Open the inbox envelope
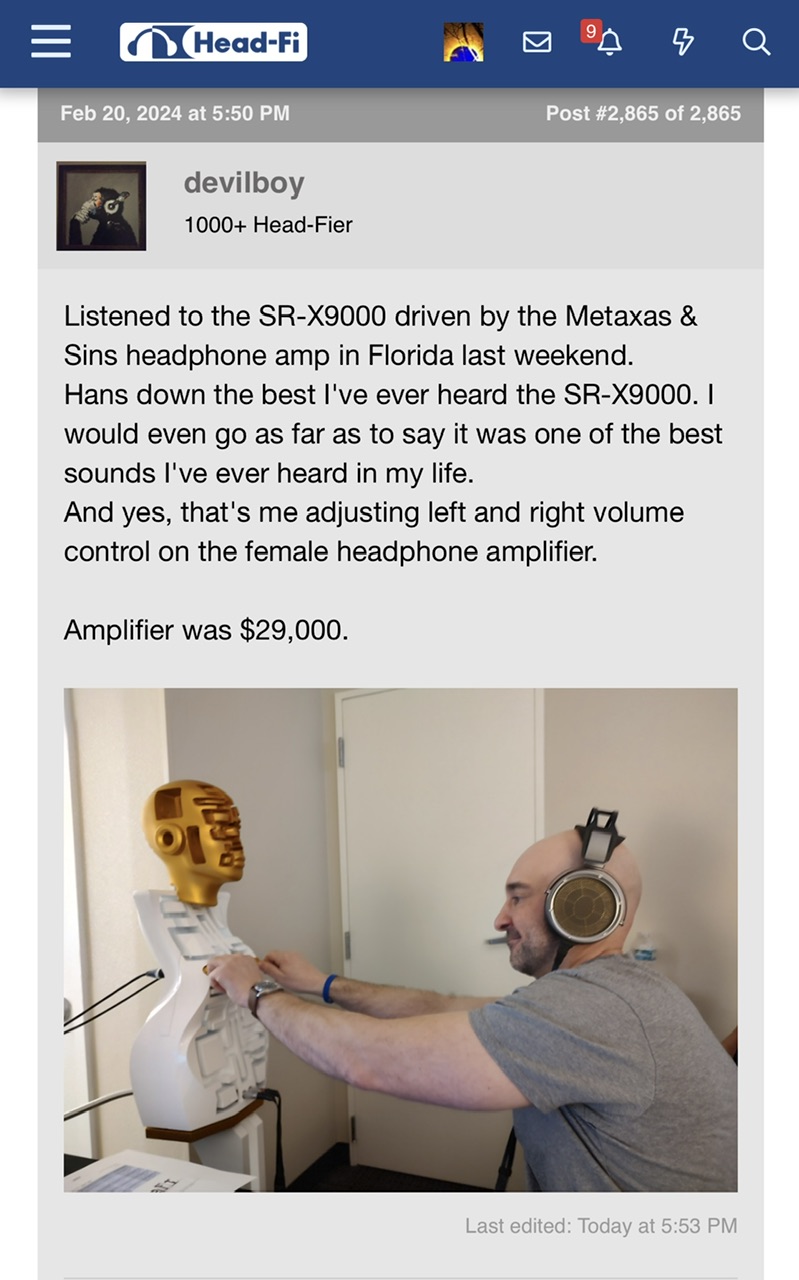Screen dimensions: 799x1280 537,42
